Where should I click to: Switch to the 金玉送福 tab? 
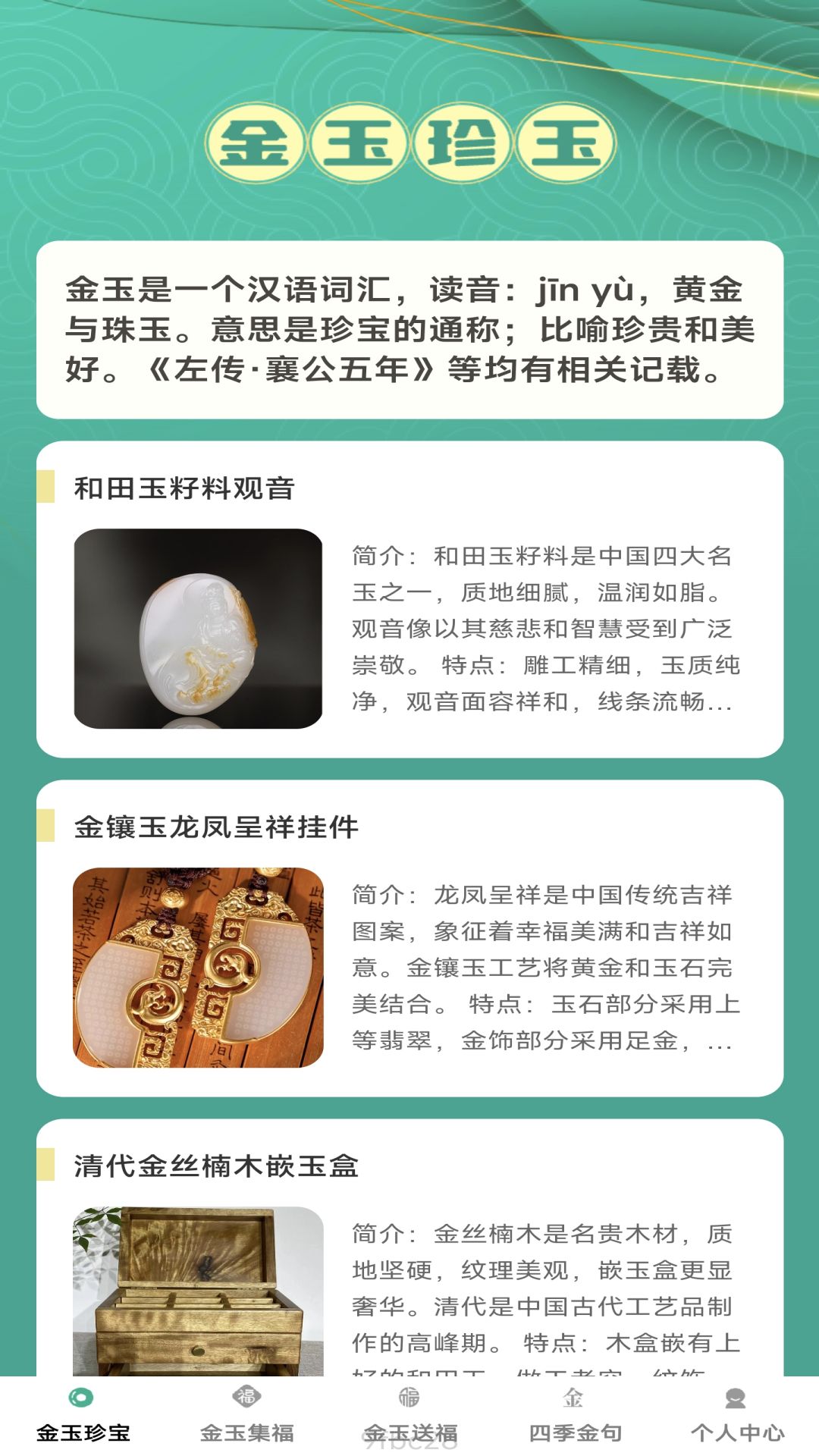(x=410, y=1415)
